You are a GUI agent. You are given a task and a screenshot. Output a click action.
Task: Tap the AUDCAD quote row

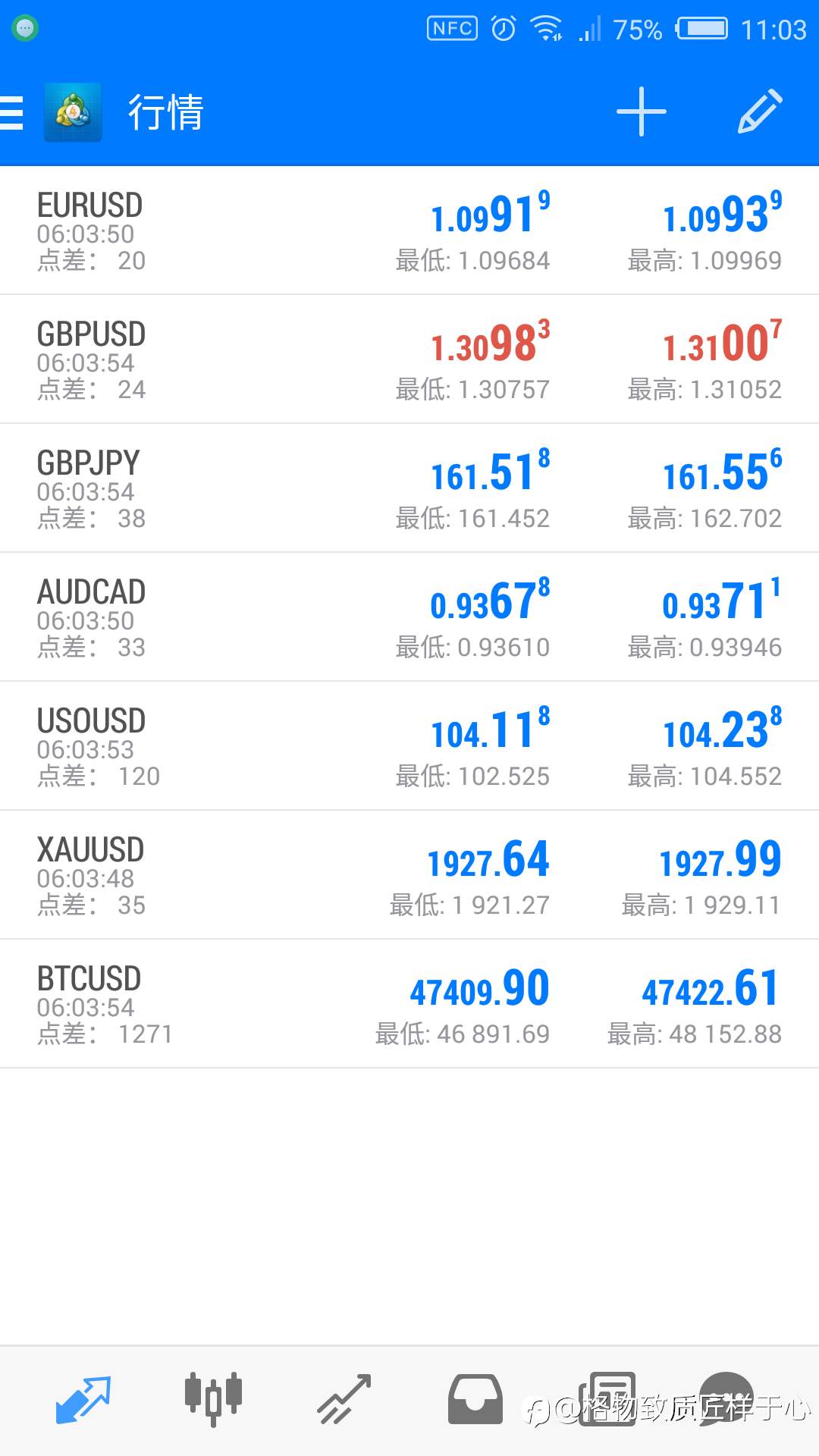(x=409, y=617)
